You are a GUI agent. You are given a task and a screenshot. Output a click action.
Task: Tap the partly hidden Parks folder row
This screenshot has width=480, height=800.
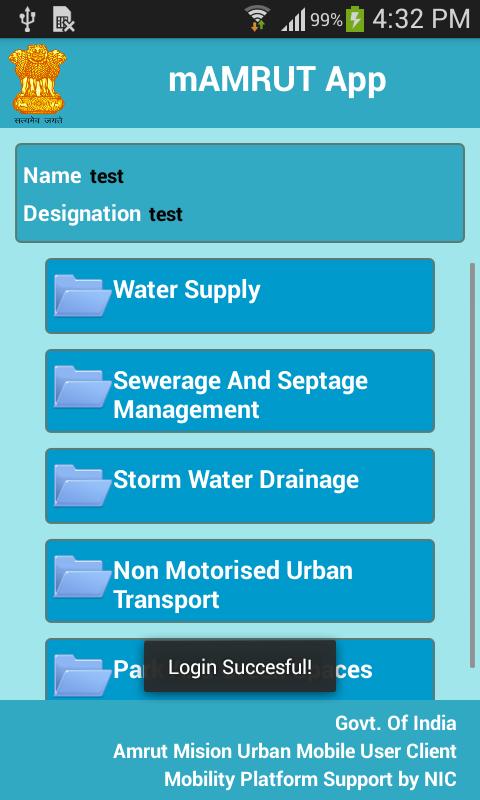240,669
